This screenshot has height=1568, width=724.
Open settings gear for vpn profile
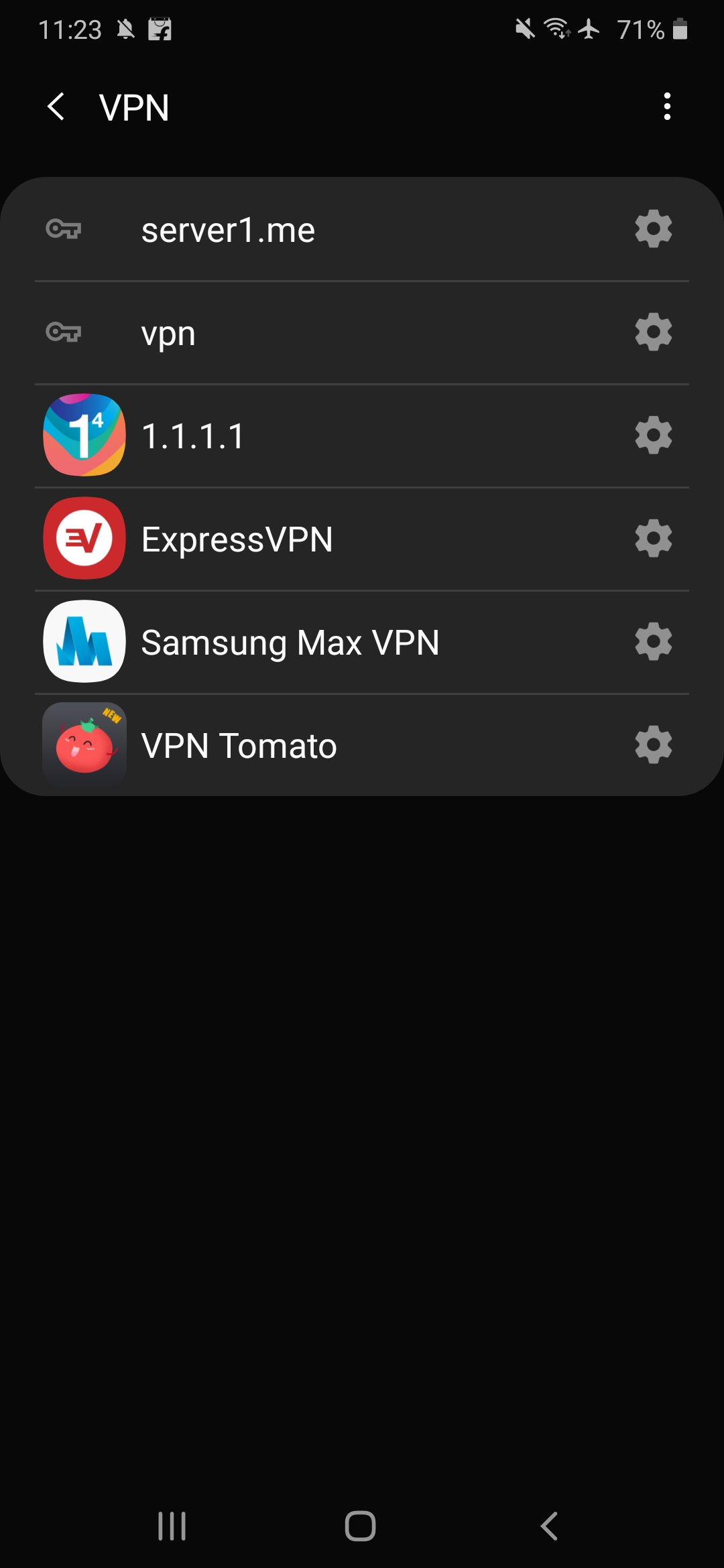click(x=653, y=332)
